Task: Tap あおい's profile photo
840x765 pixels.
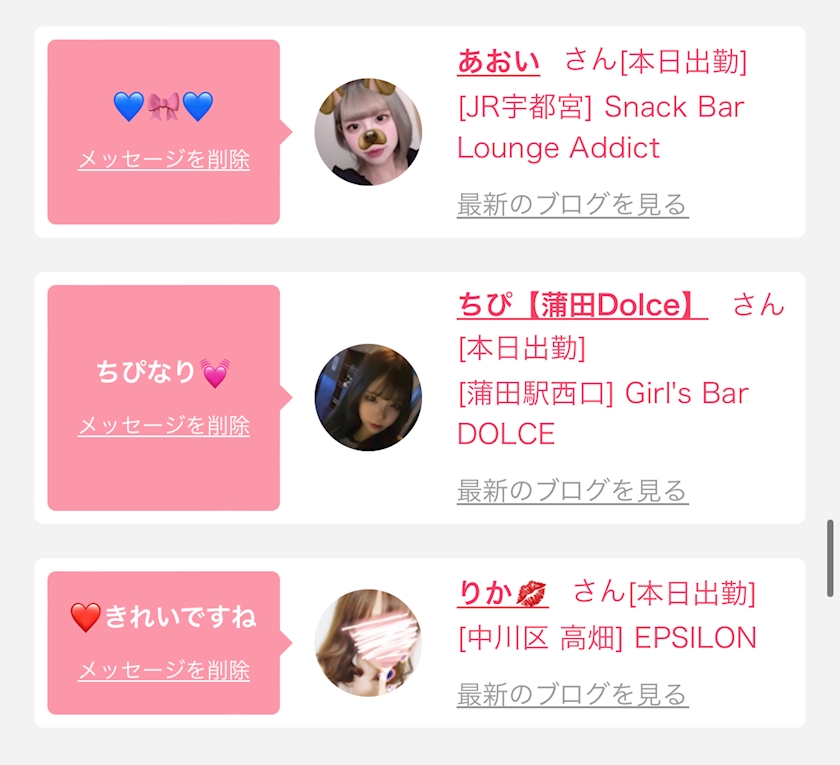Action: 368,132
